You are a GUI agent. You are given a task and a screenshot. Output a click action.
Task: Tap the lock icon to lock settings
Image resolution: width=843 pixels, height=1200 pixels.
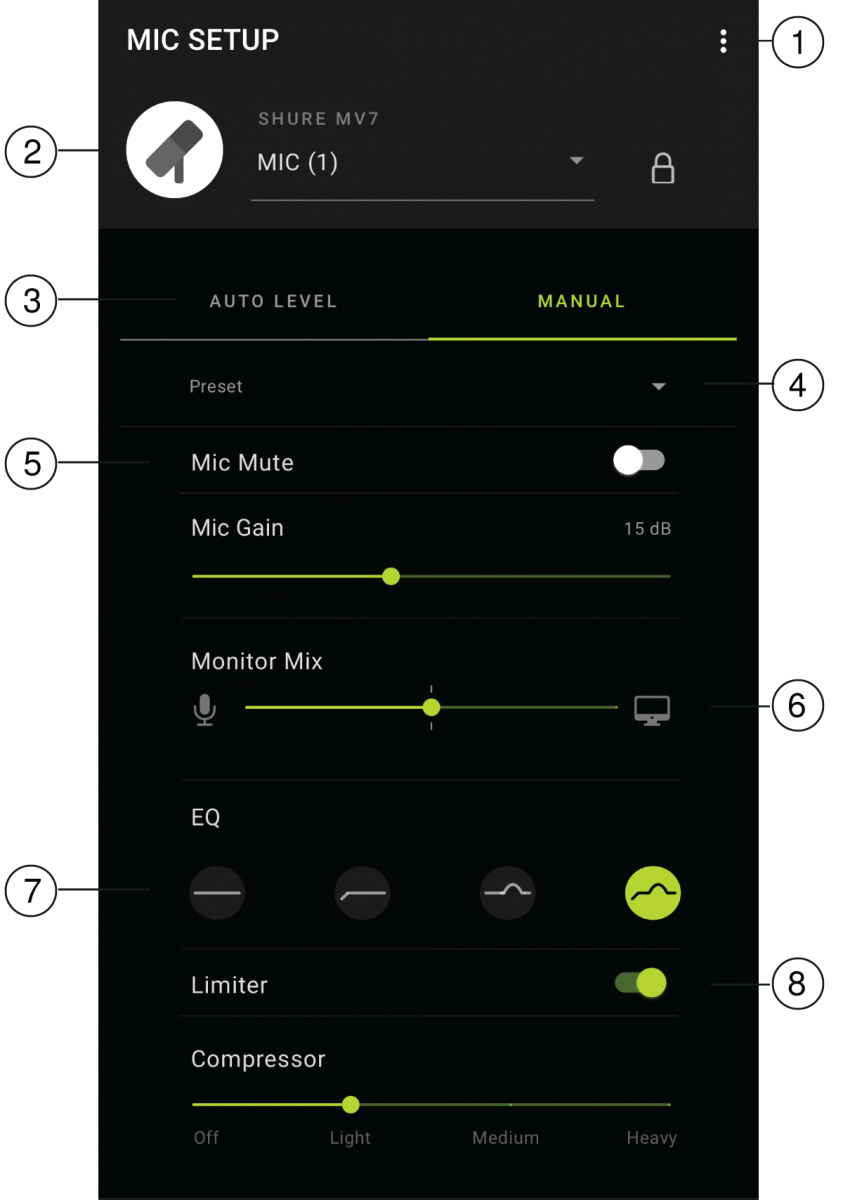tap(662, 168)
